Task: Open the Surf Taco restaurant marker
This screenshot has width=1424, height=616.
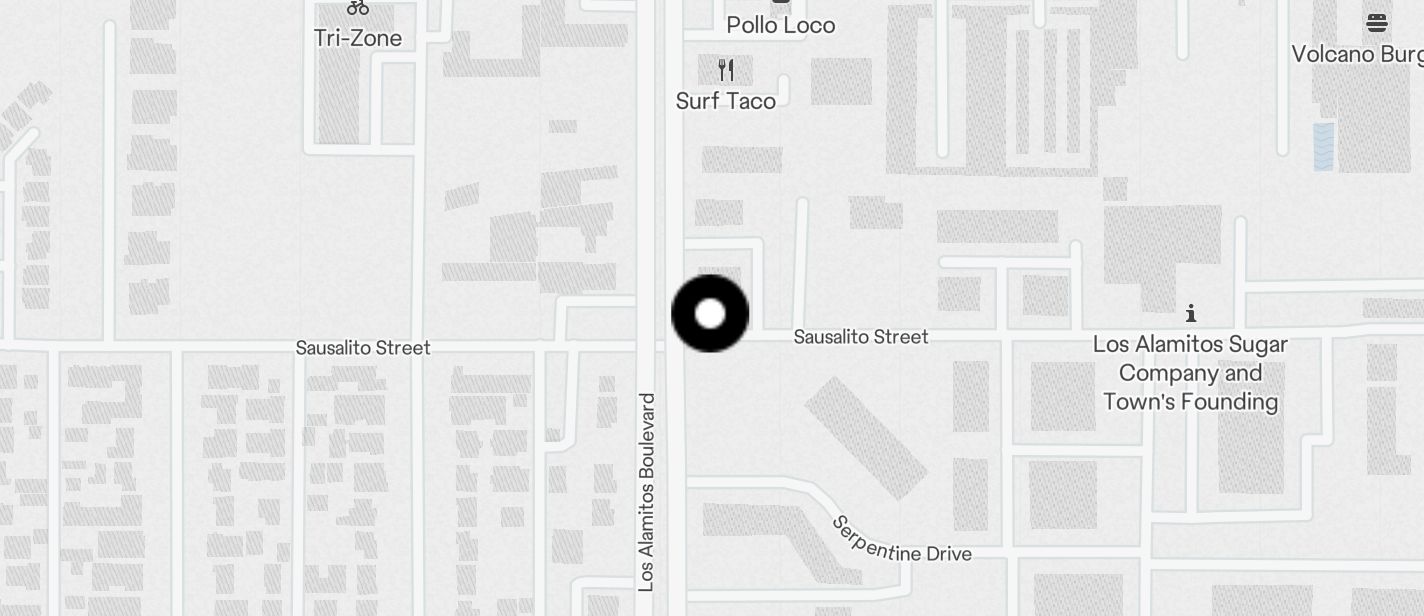Action: (x=727, y=71)
